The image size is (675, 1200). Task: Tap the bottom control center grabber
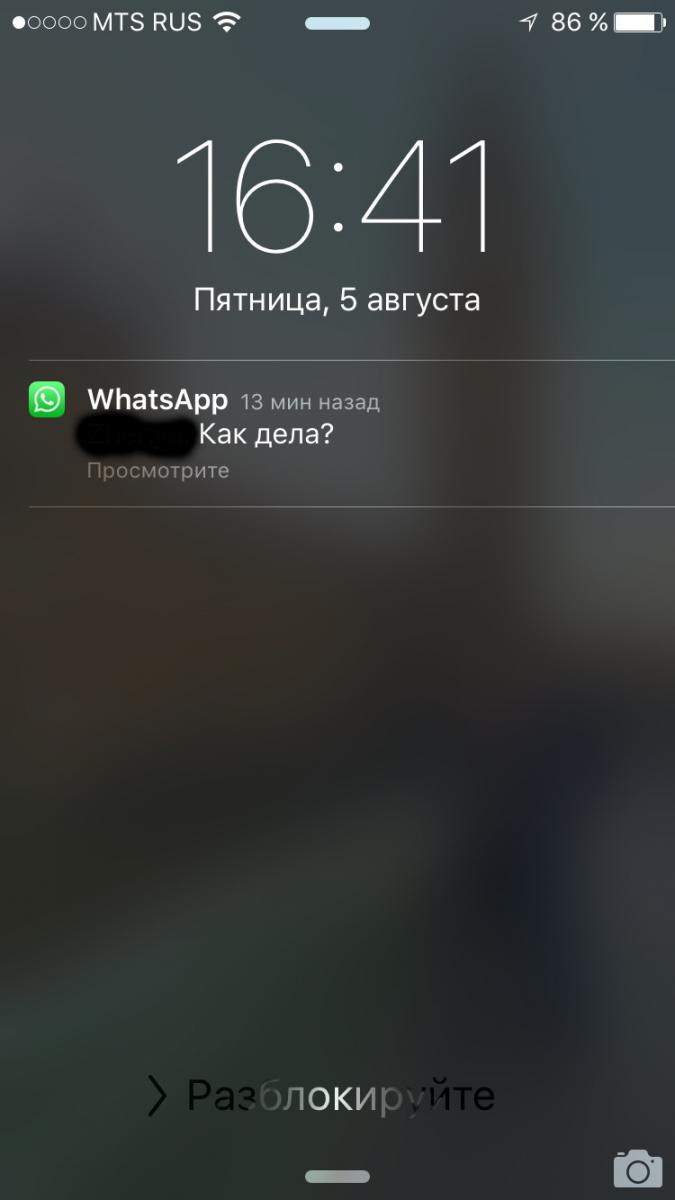[x=337, y=1177]
